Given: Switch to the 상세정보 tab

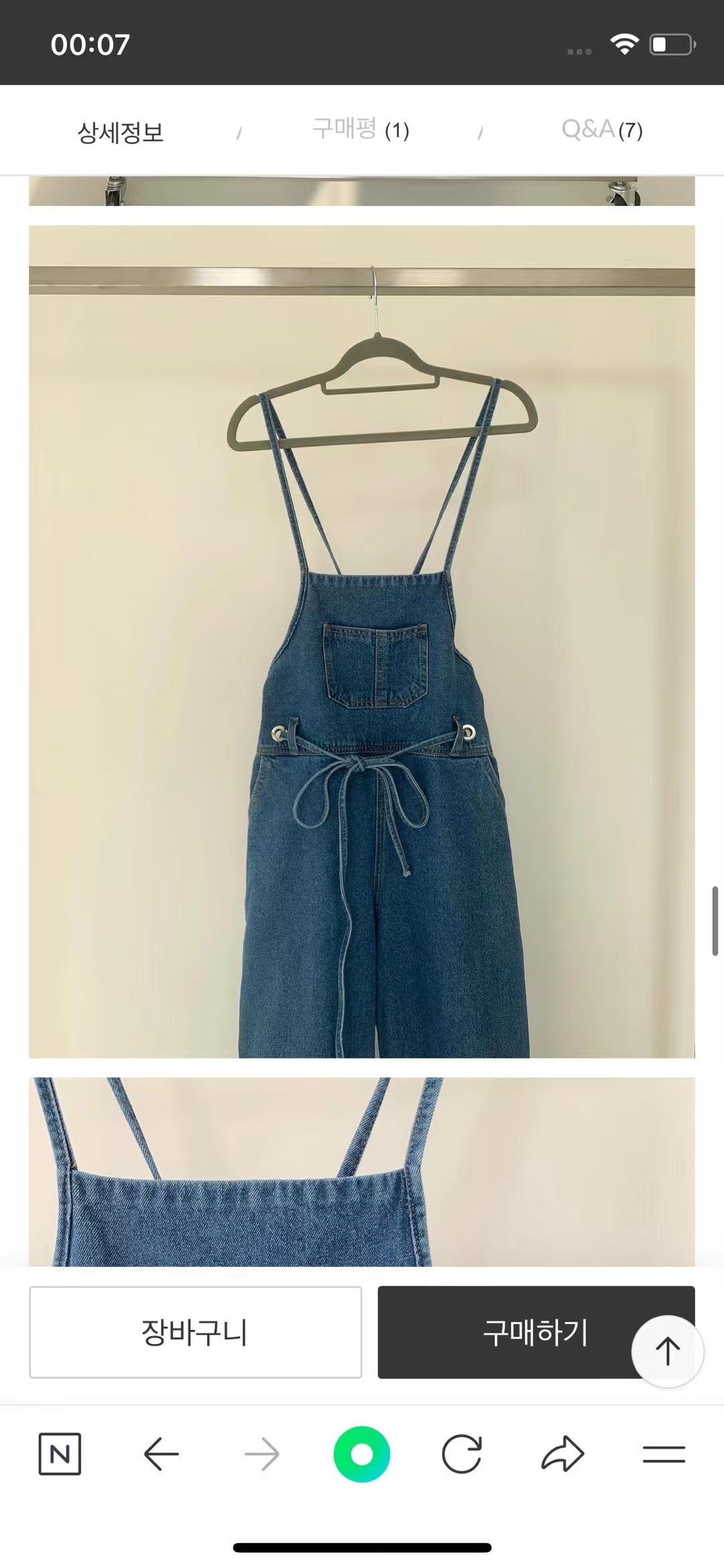Looking at the screenshot, I should point(121,132).
